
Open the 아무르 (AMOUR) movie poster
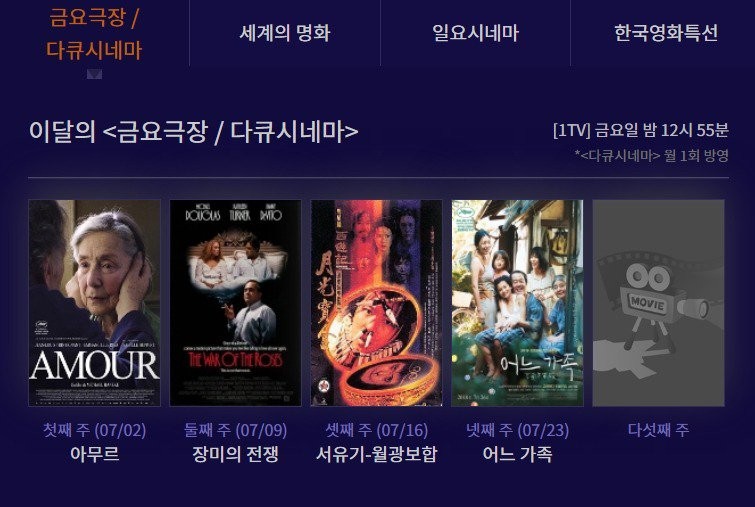(x=95, y=303)
